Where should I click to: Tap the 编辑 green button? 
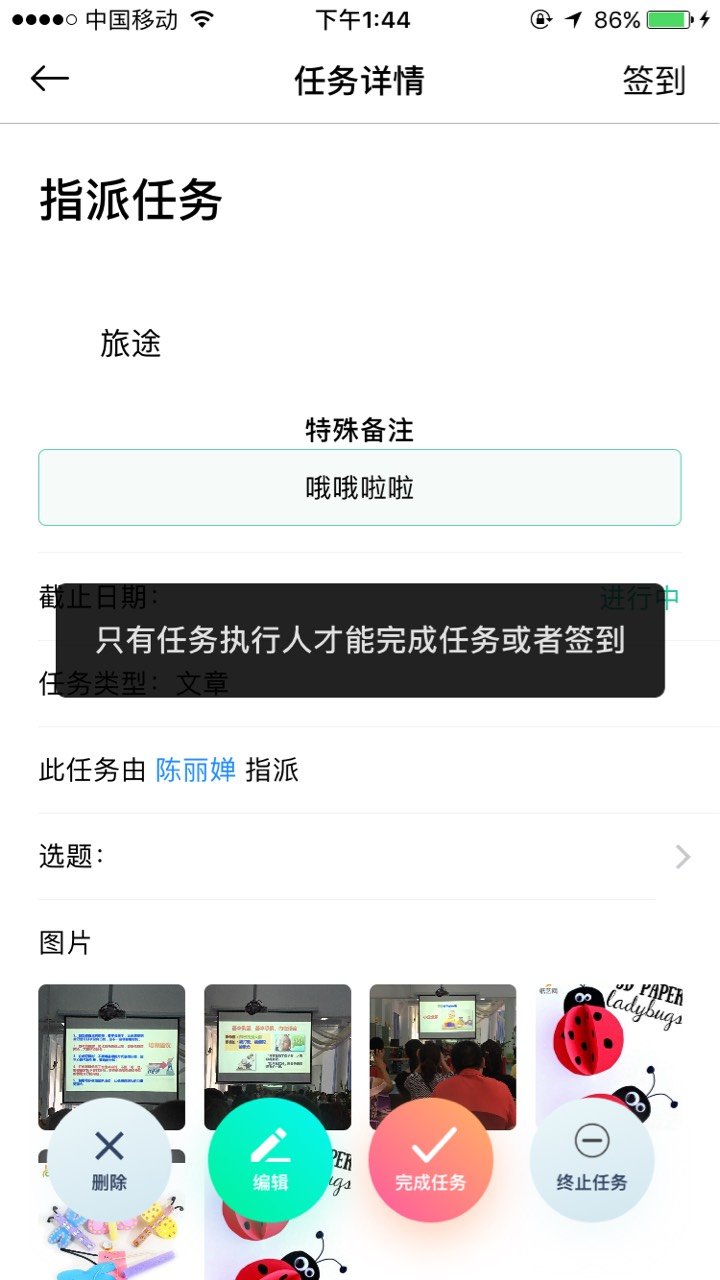click(270, 1160)
